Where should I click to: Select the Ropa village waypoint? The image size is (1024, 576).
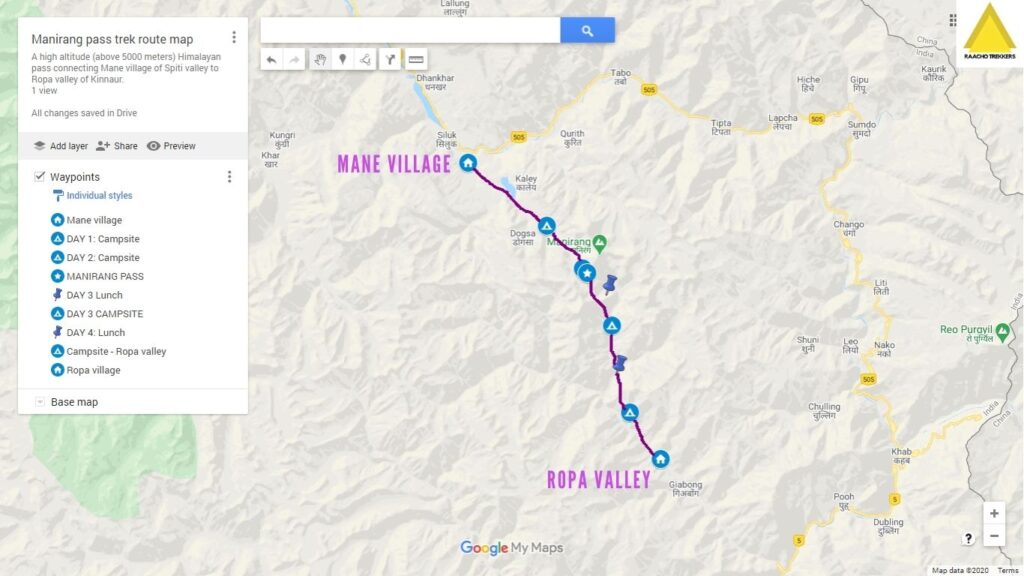(x=93, y=370)
